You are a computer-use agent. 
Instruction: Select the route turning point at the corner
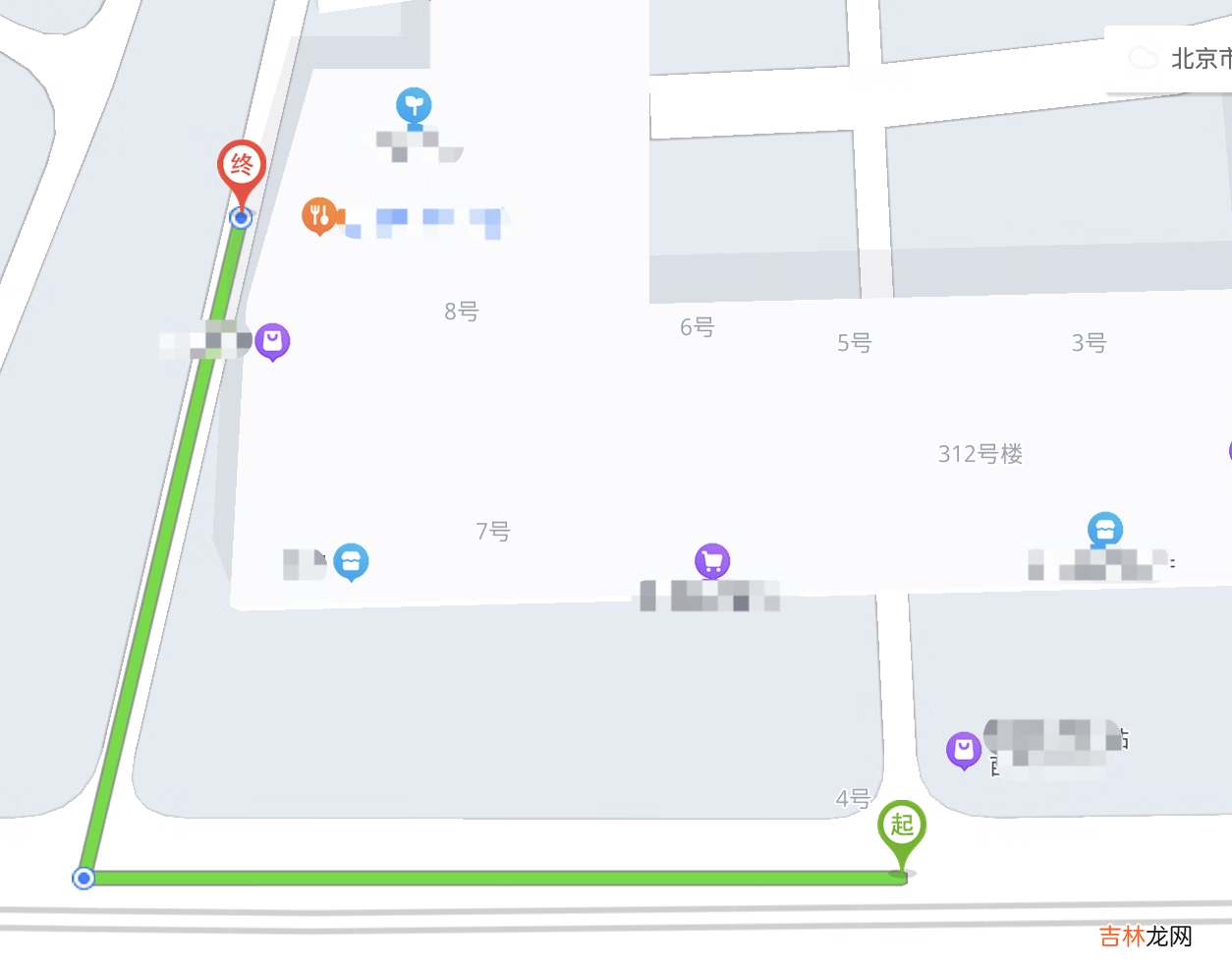coord(84,878)
